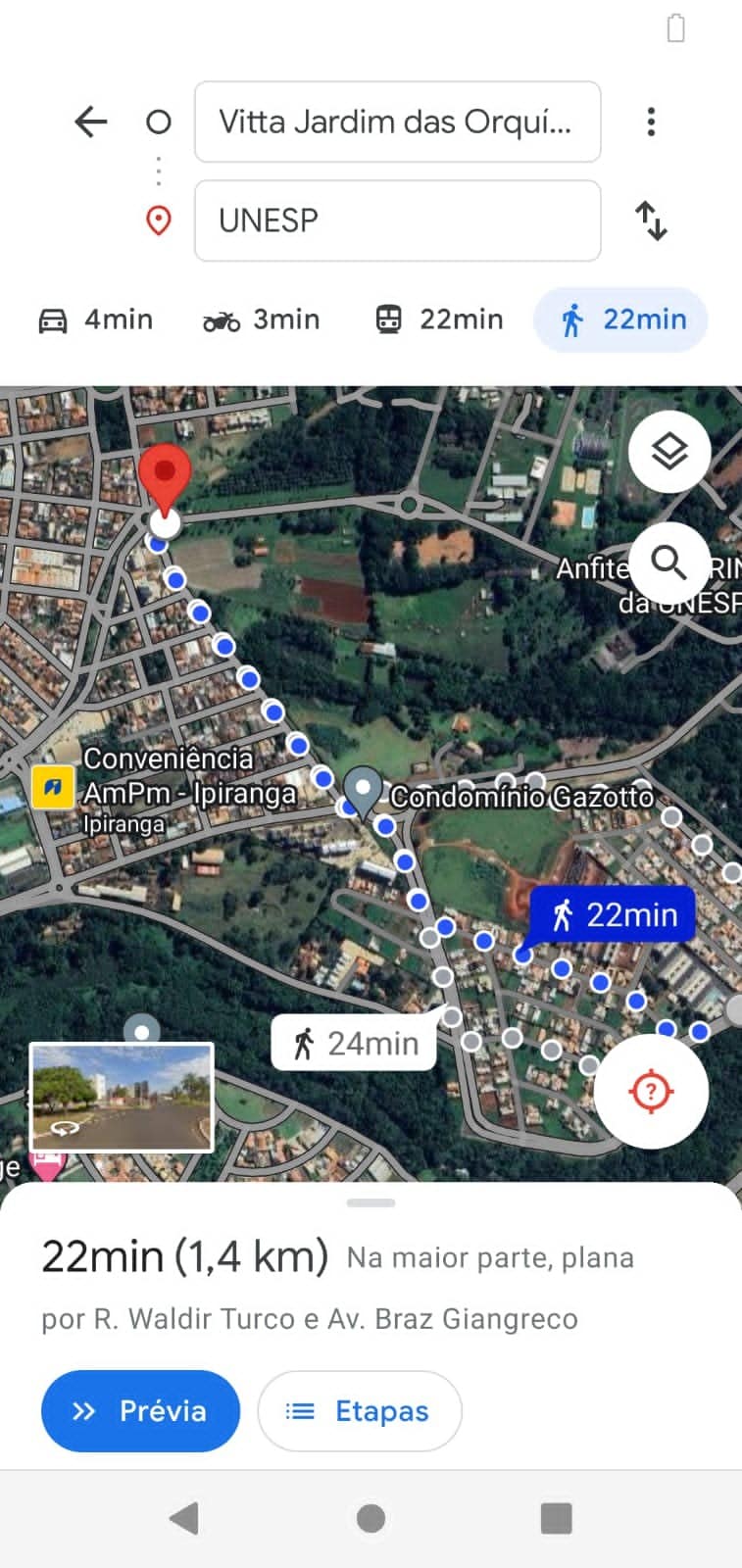The image size is (742, 1568).
Task: Open the Street View thumbnail
Action: pyautogui.click(x=123, y=1096)
